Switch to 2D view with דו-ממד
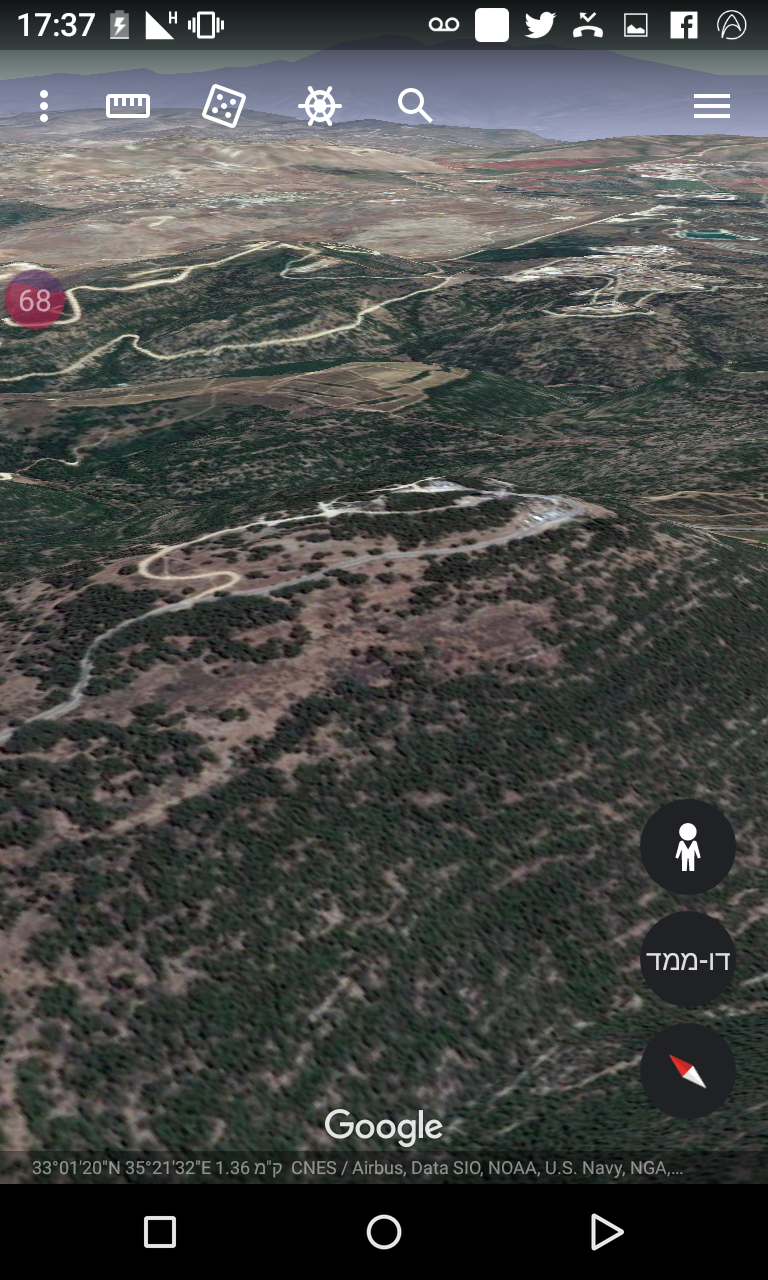768x1280 pixels. tap(688, 960)
